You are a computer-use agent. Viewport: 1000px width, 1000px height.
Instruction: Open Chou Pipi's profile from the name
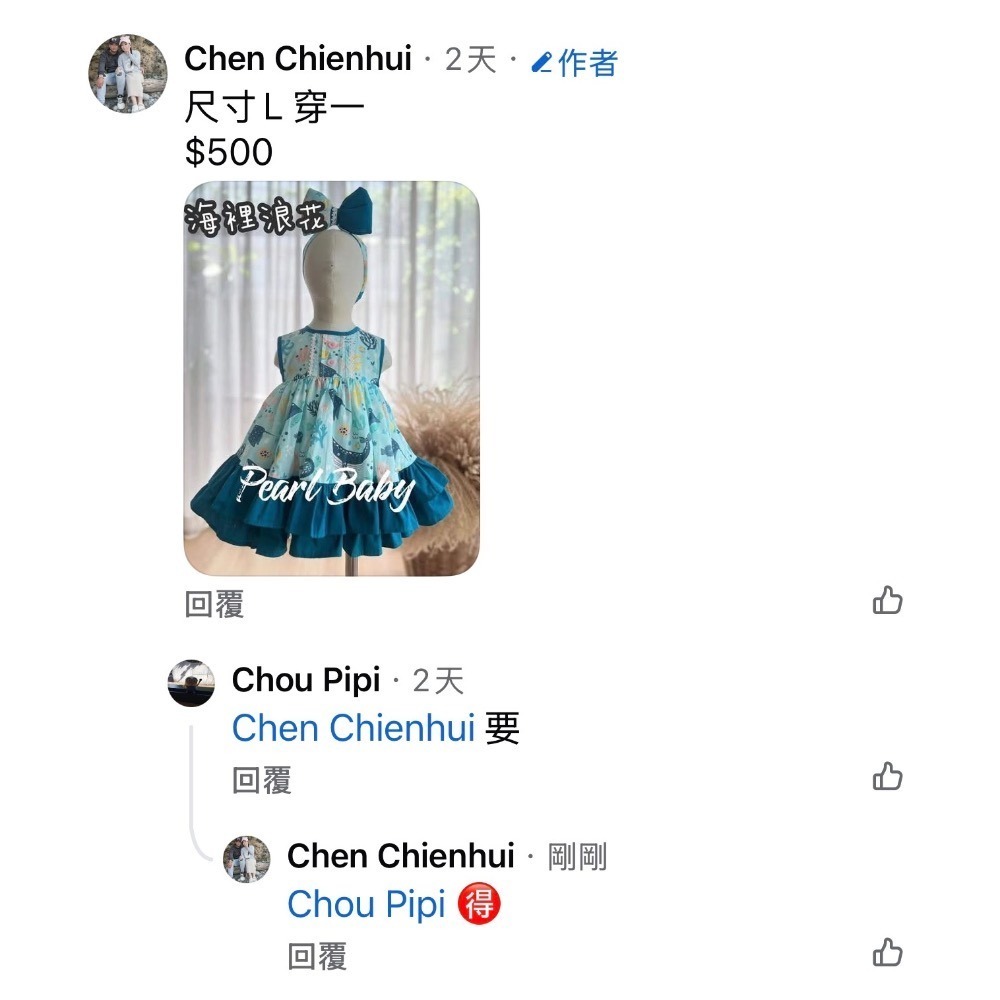point(306,681)
